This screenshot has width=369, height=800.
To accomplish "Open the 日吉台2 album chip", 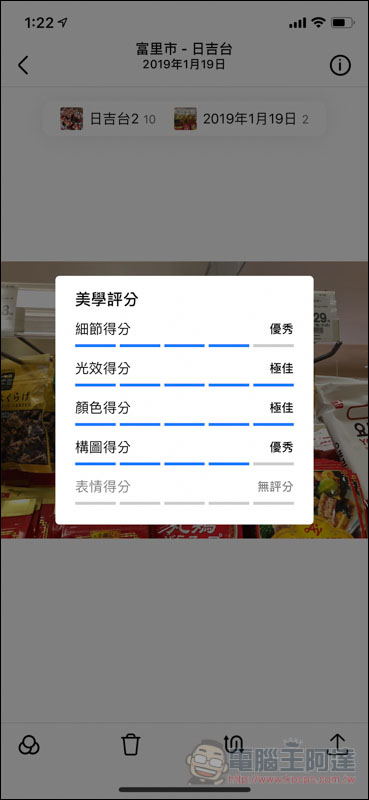I will [107, 119].
